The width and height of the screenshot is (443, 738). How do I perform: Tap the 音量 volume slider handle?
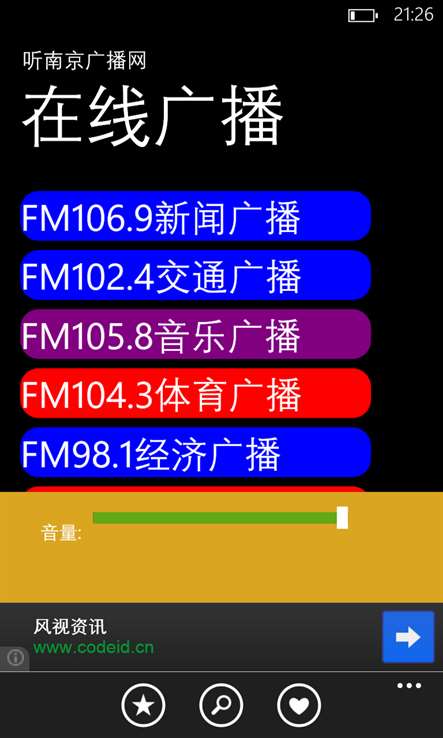coord(342,518)
